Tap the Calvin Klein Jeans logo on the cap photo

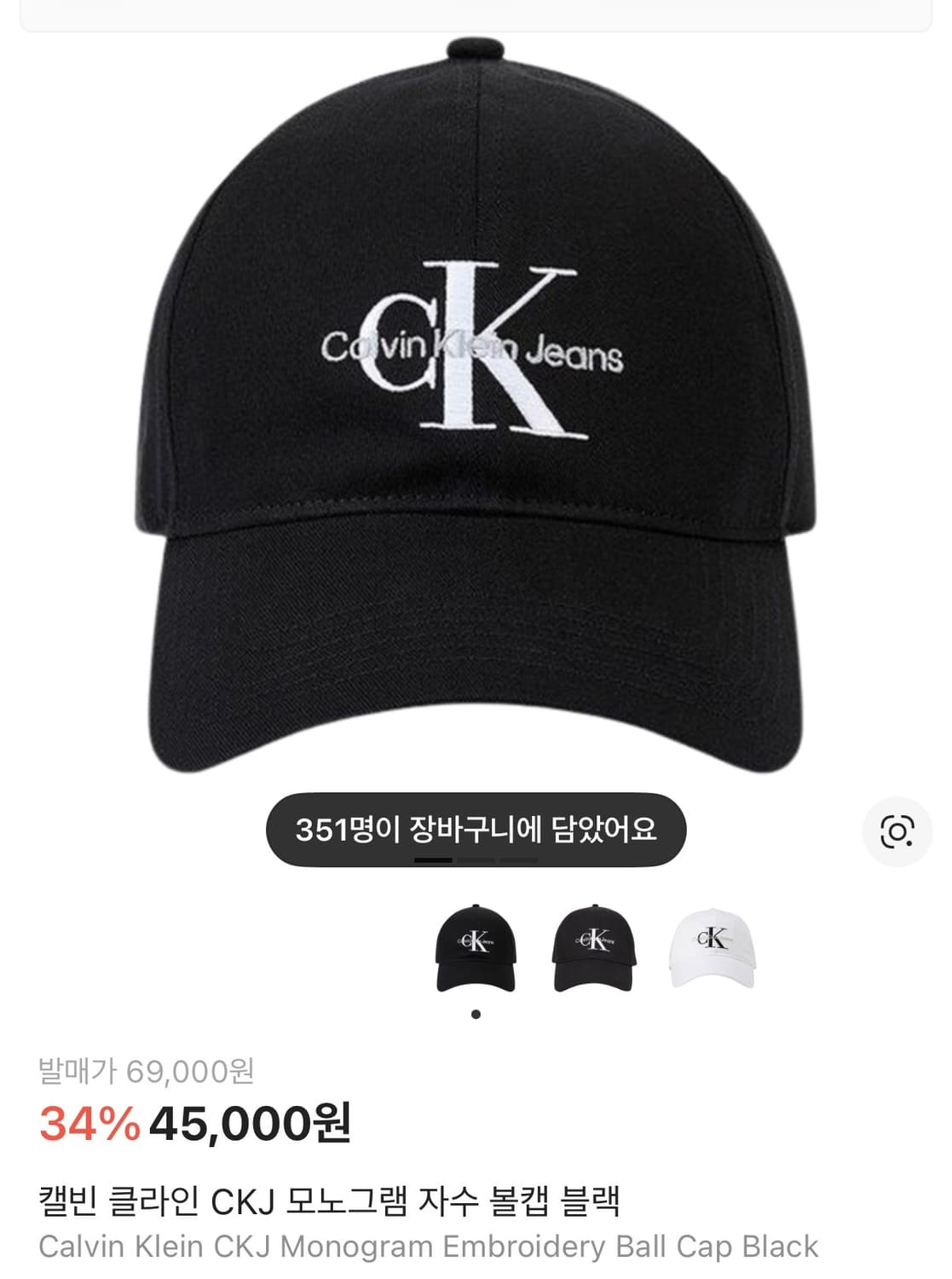coord(476,345)
